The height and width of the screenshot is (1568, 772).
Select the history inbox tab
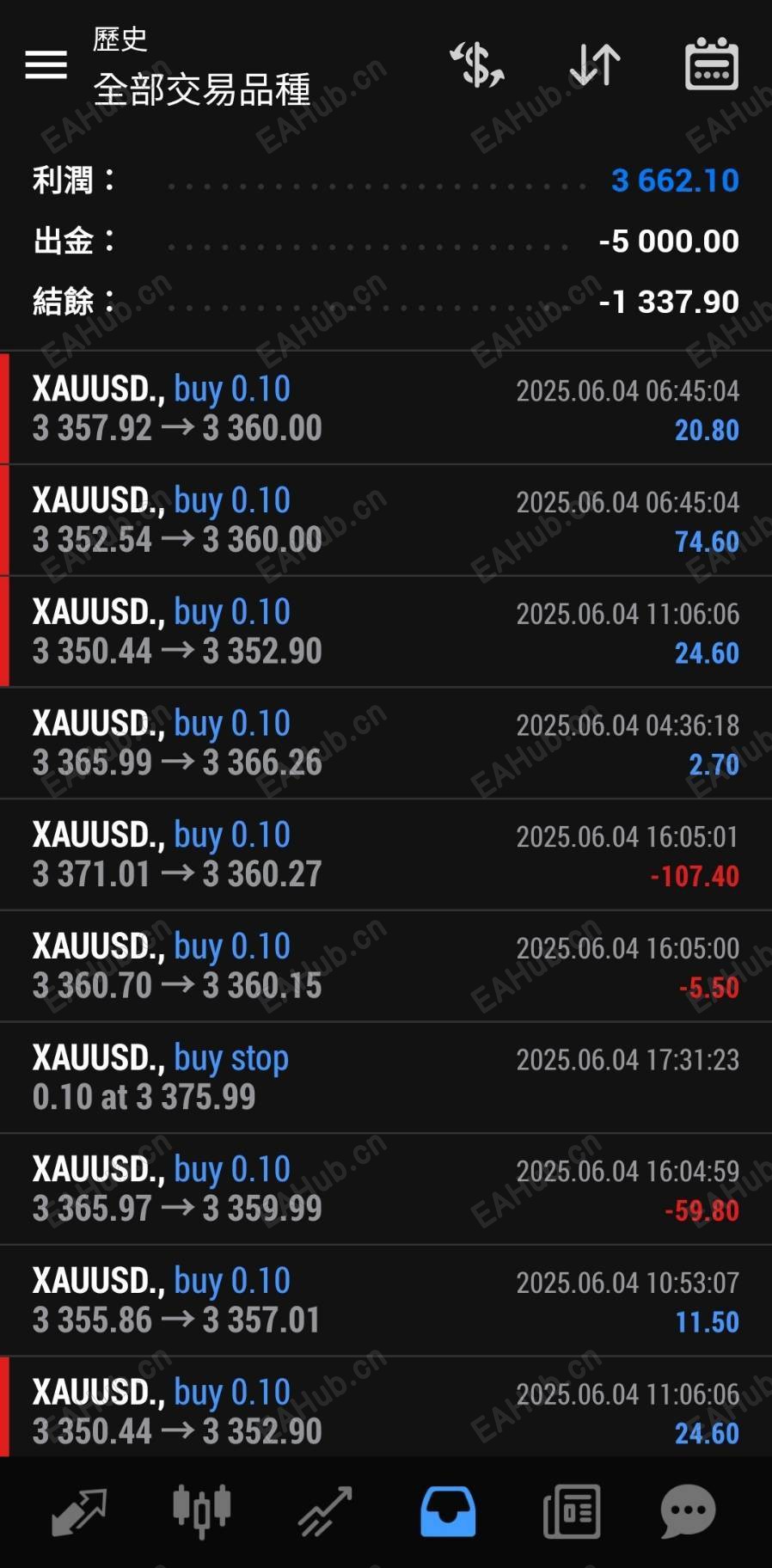[448, 1511]
